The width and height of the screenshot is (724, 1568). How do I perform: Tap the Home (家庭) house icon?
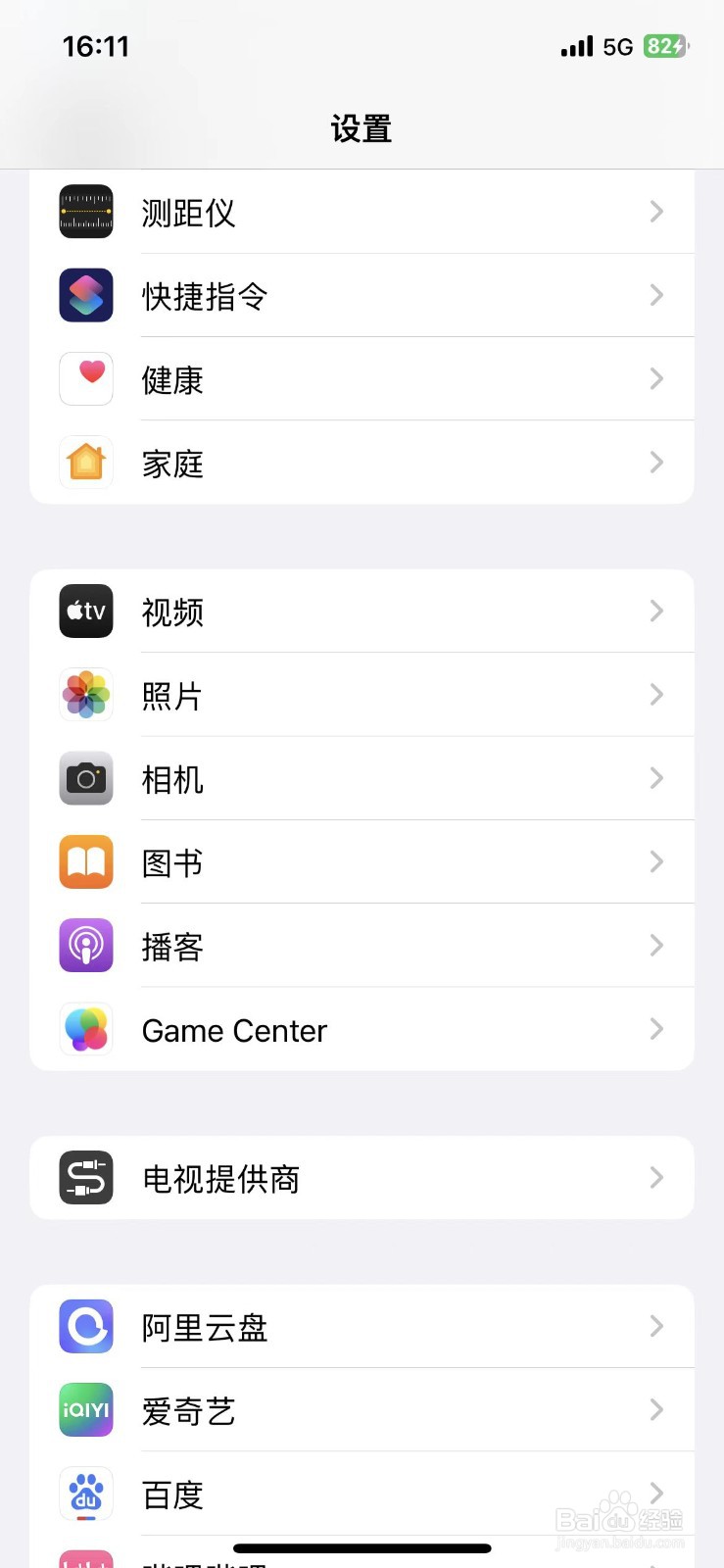click(x=85, y=462)
